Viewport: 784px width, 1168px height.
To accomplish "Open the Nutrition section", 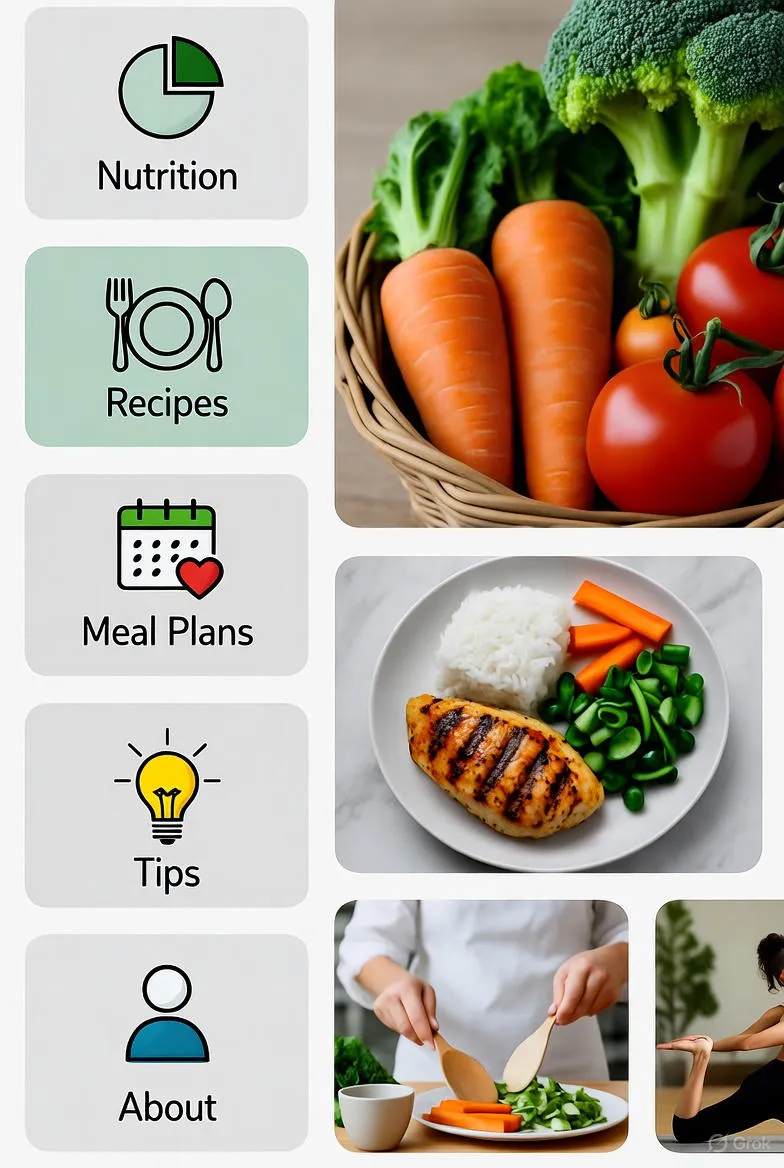I will click(166, 113).
